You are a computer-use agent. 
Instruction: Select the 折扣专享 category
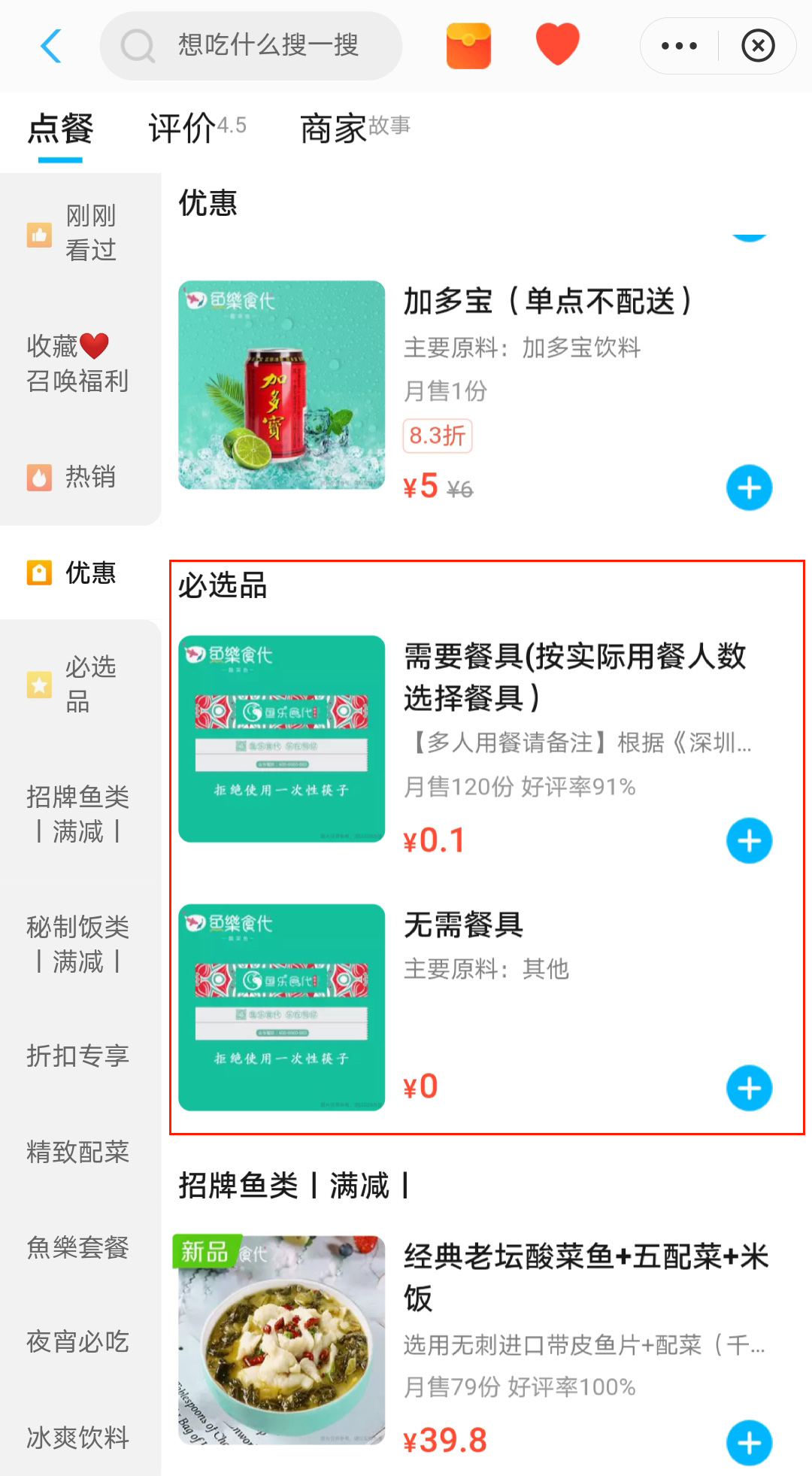coord(79,1056)
